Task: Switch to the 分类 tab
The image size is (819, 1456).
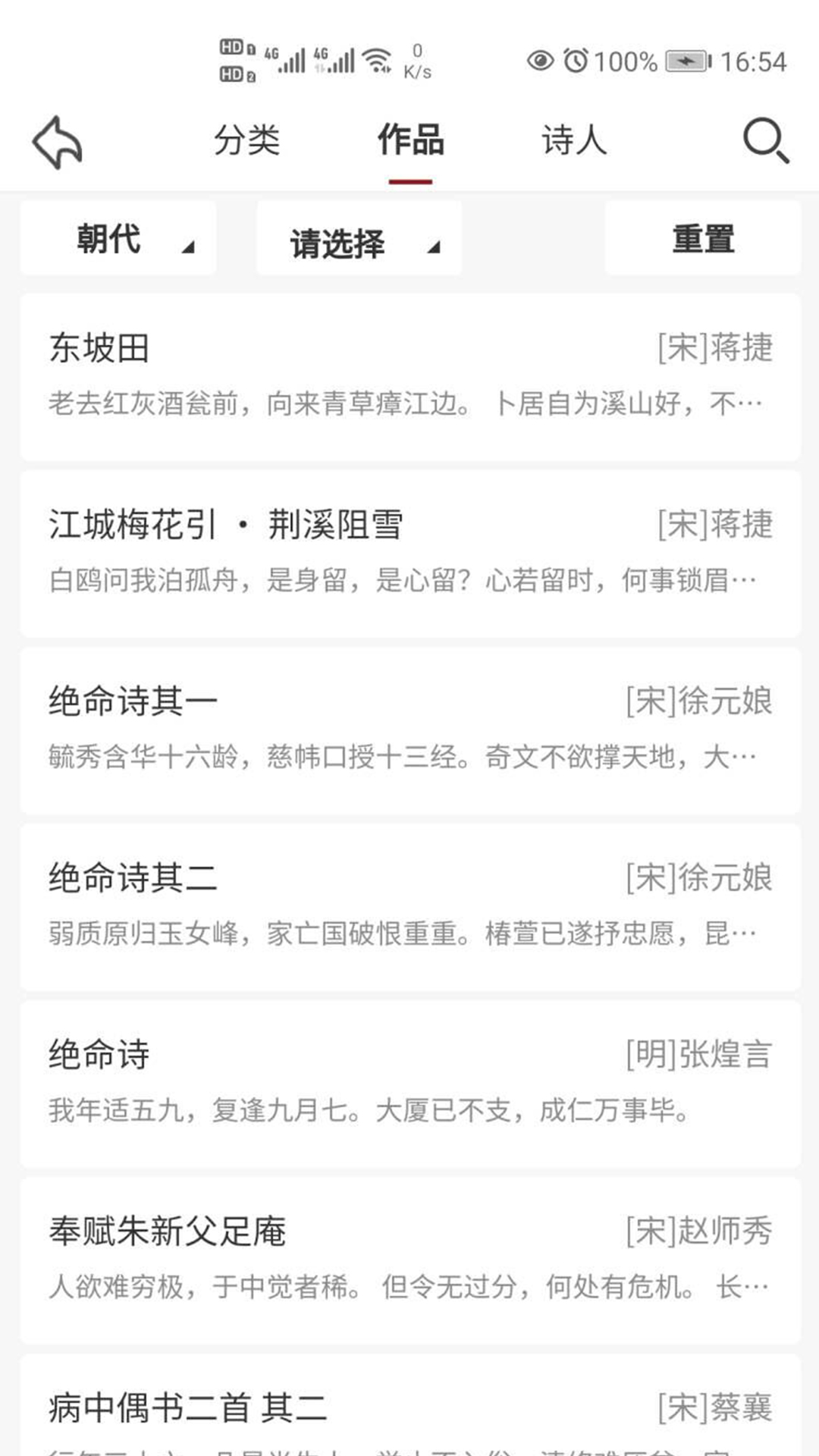Action: click(246, 140)
